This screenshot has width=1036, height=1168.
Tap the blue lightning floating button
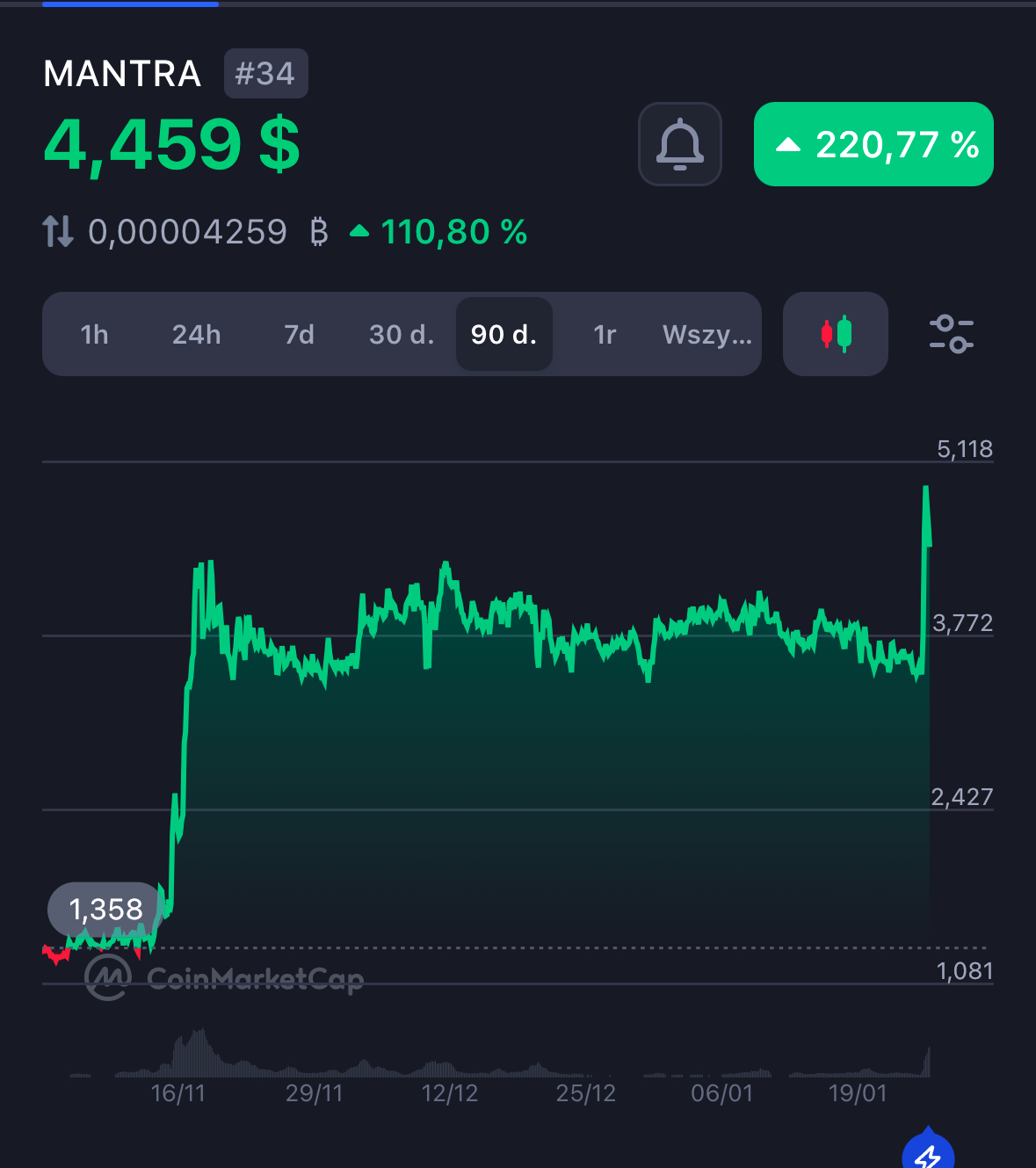point(928,1154)
